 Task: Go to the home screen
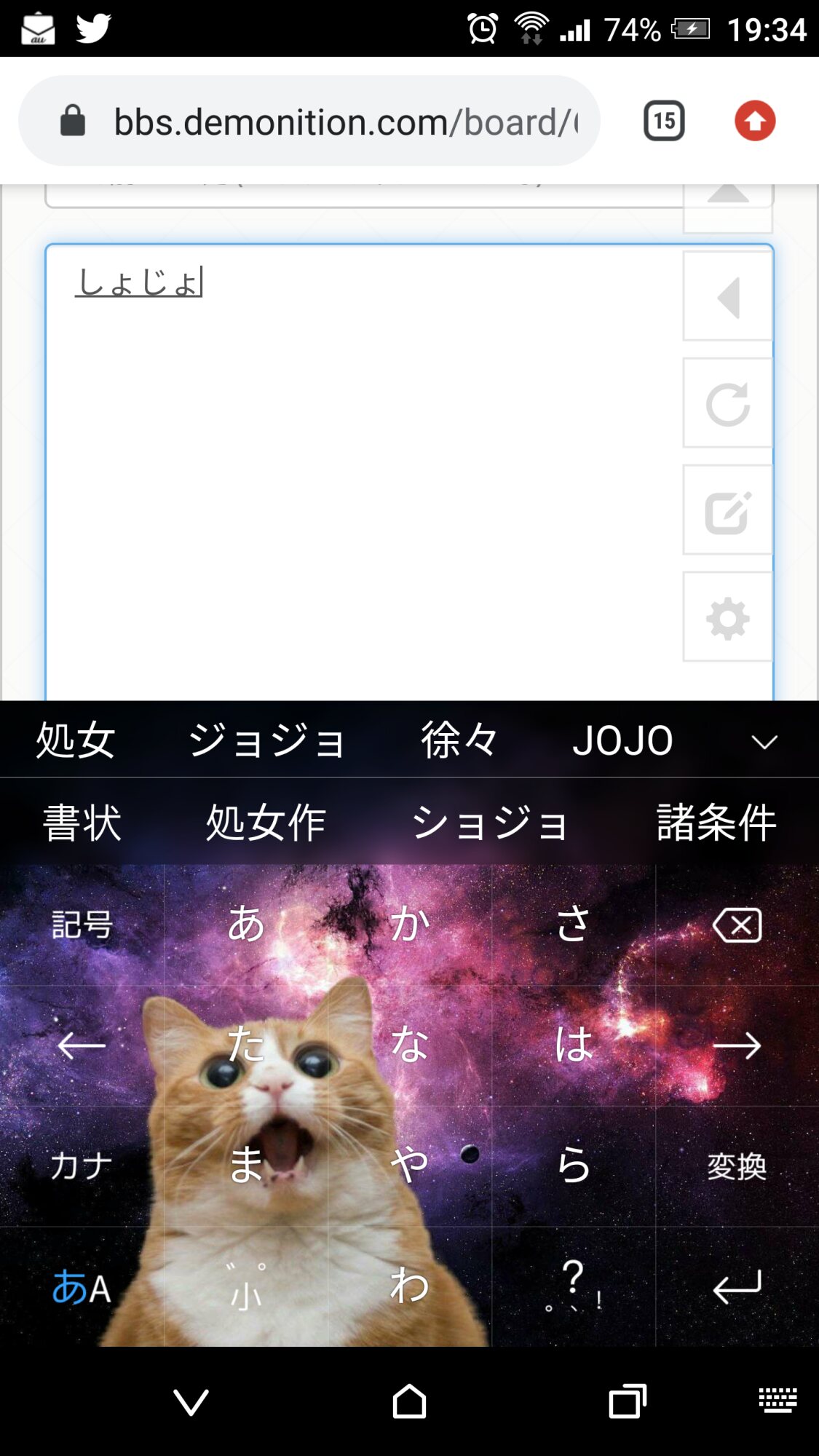click(409, 1401)
